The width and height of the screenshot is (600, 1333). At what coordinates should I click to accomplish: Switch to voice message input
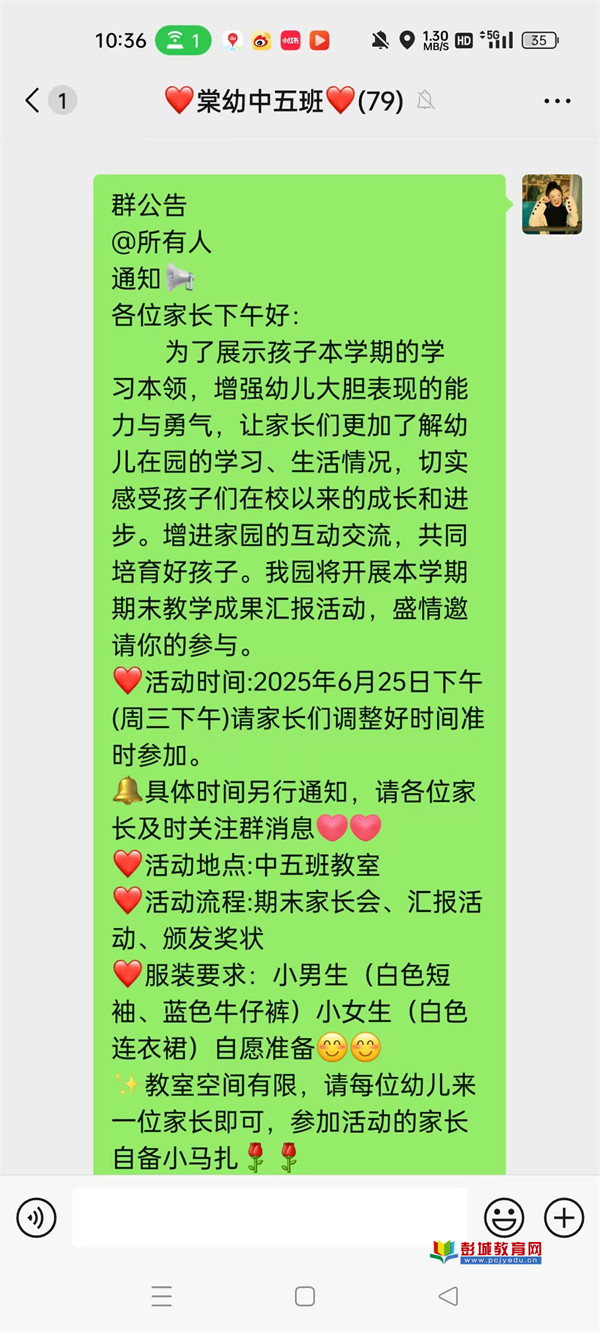click(x=37, y=1218)
